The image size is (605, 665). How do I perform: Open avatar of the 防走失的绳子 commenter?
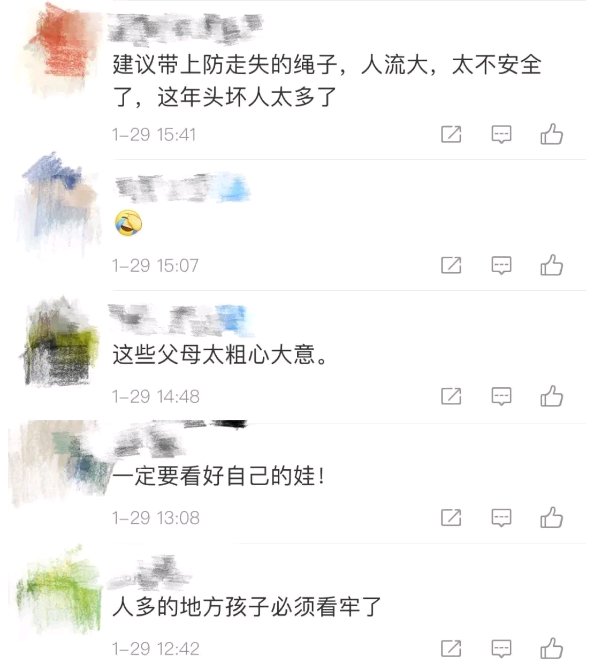(62, 45)
